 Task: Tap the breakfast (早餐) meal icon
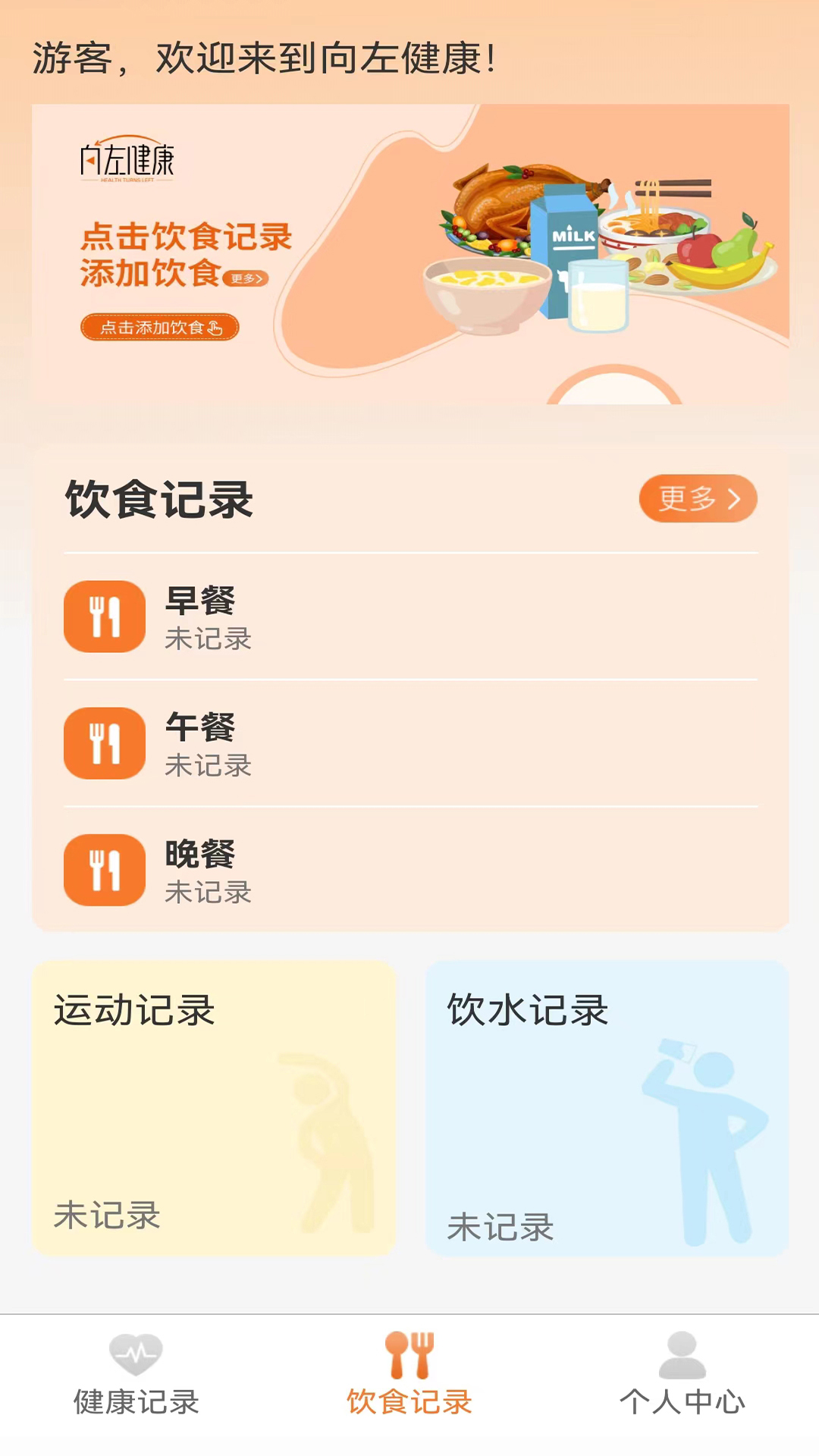103,617
